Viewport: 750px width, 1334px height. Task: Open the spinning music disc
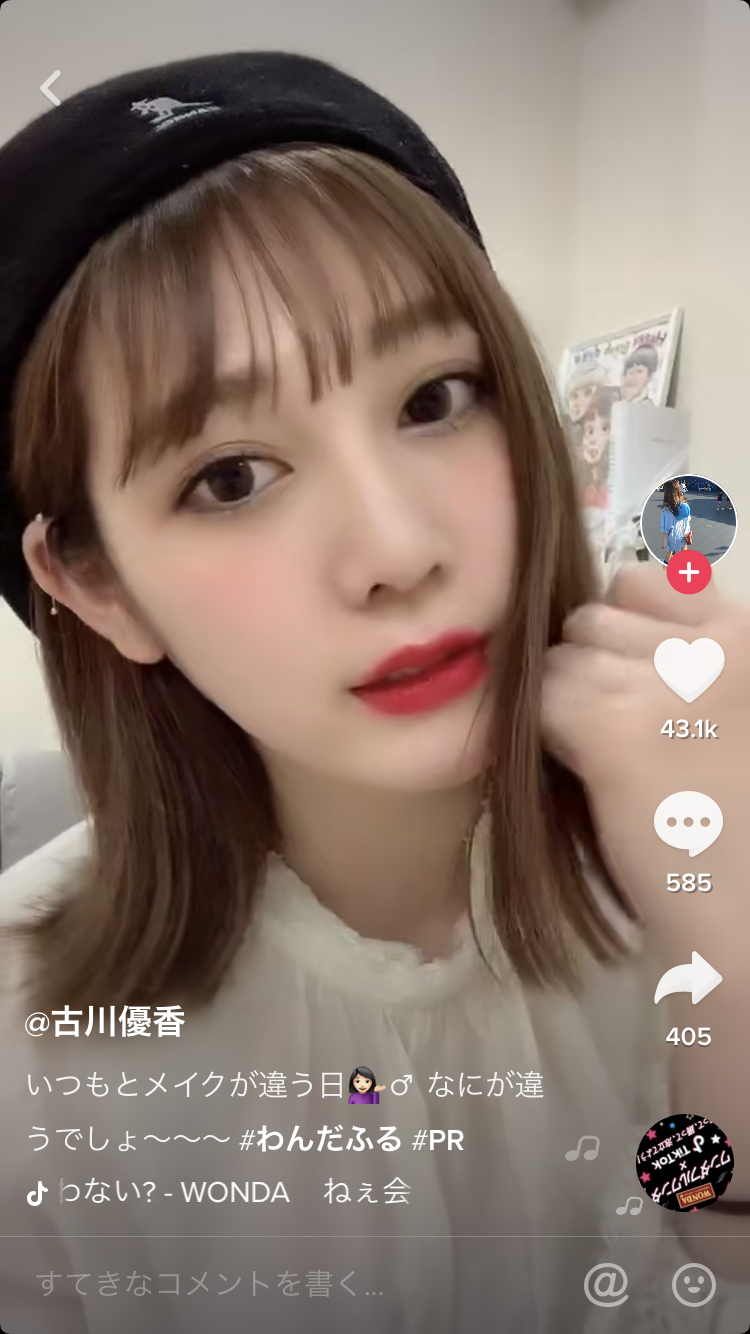click(684, 1162)
